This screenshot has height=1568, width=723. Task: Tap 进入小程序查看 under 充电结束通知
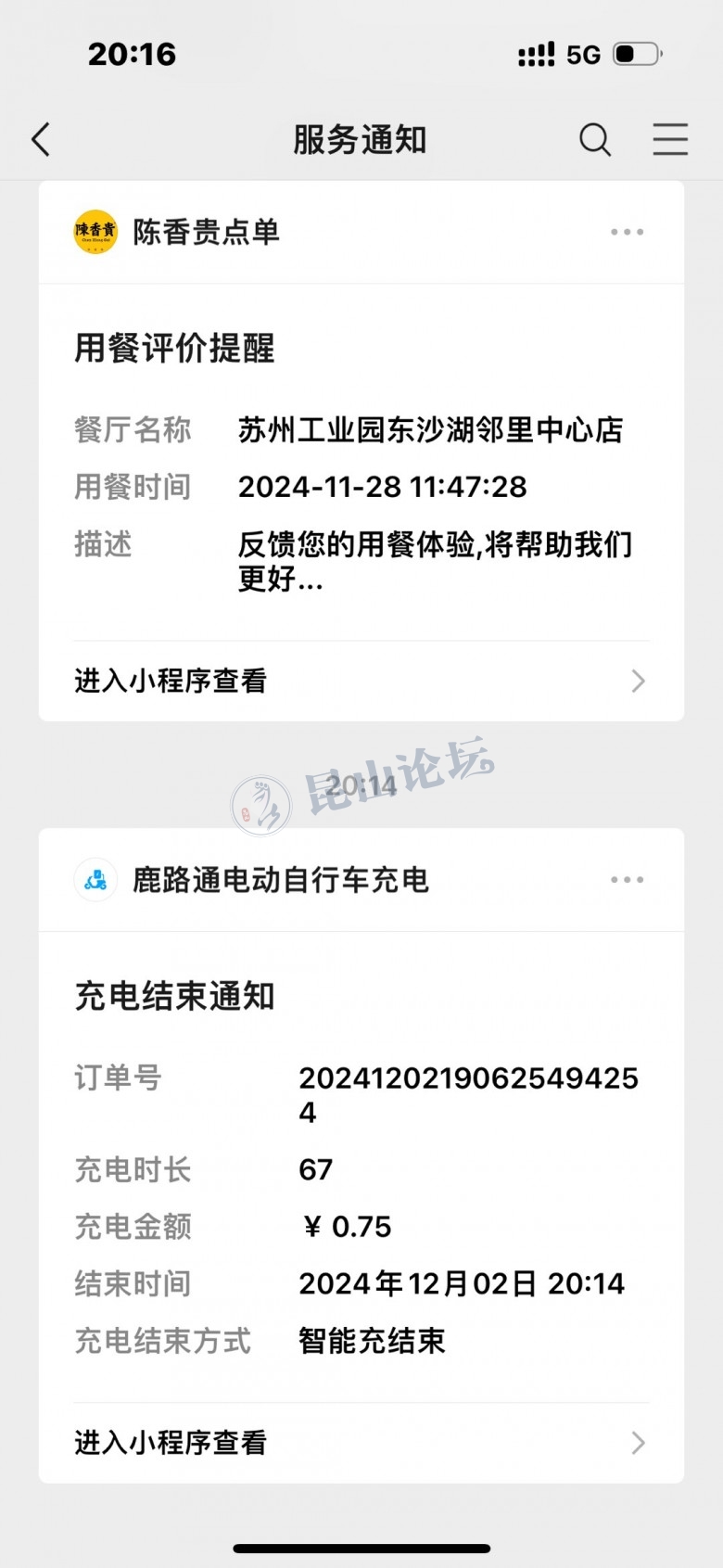pyautogui.click(x=361, y=1443)
